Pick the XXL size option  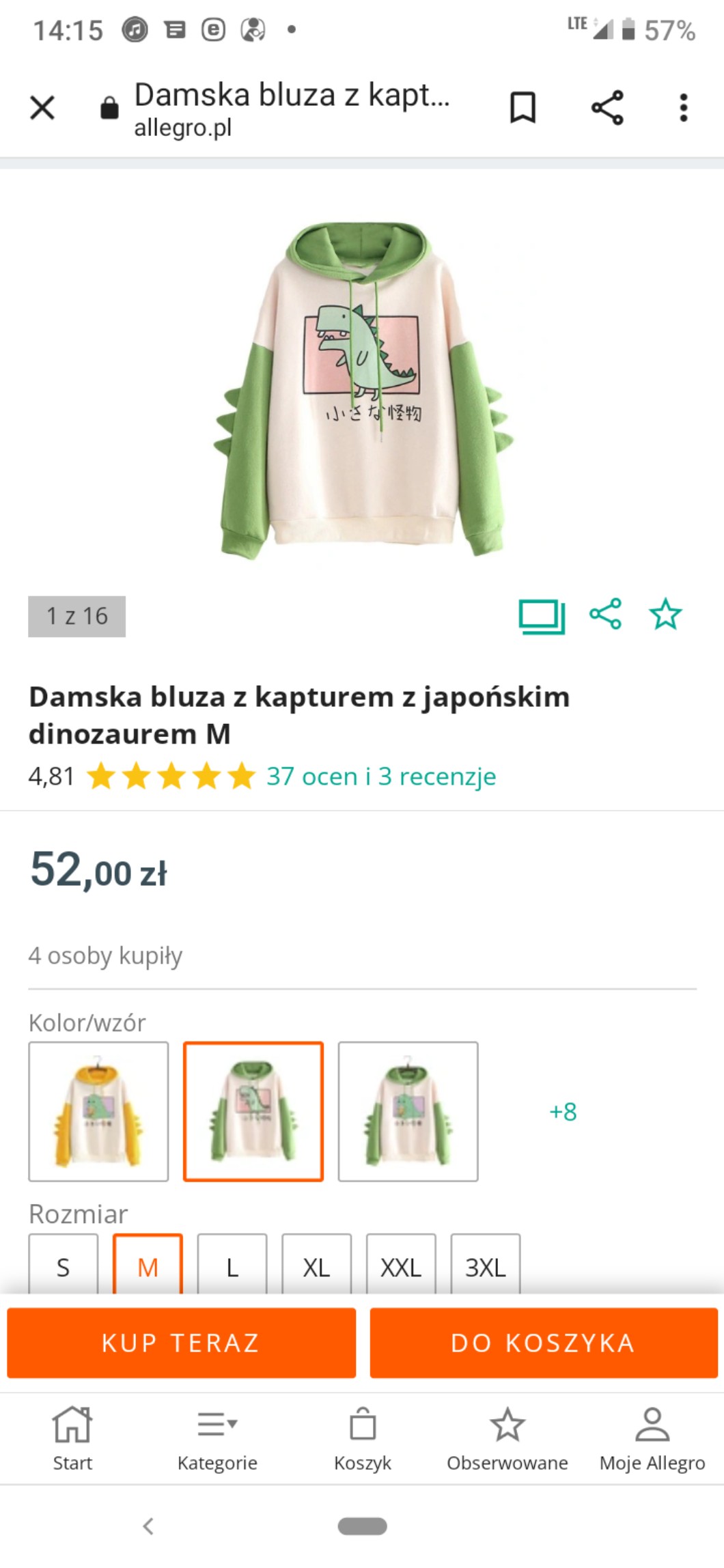[401, 1267]
